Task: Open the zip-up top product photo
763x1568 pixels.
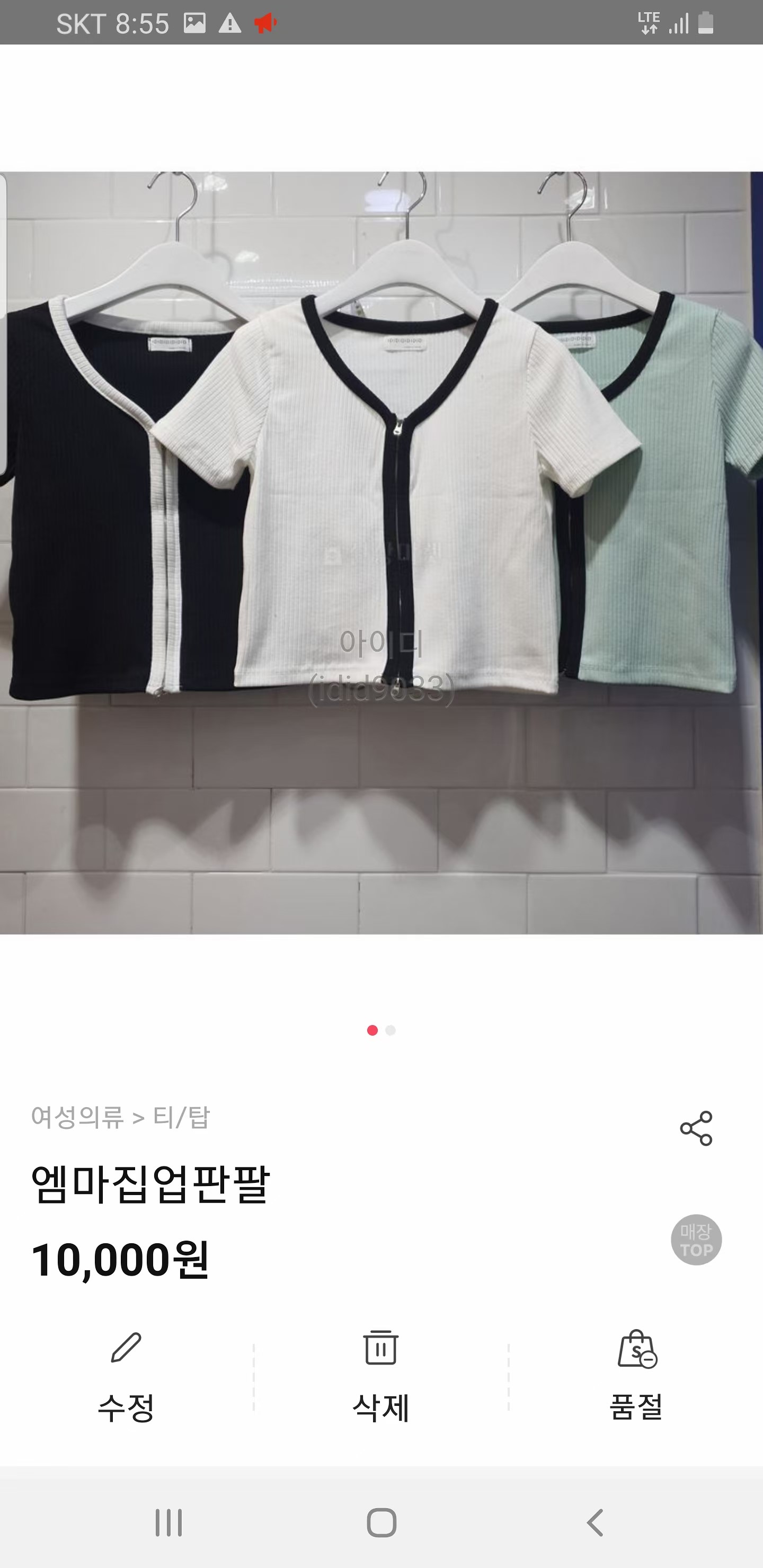Action: 381,553
